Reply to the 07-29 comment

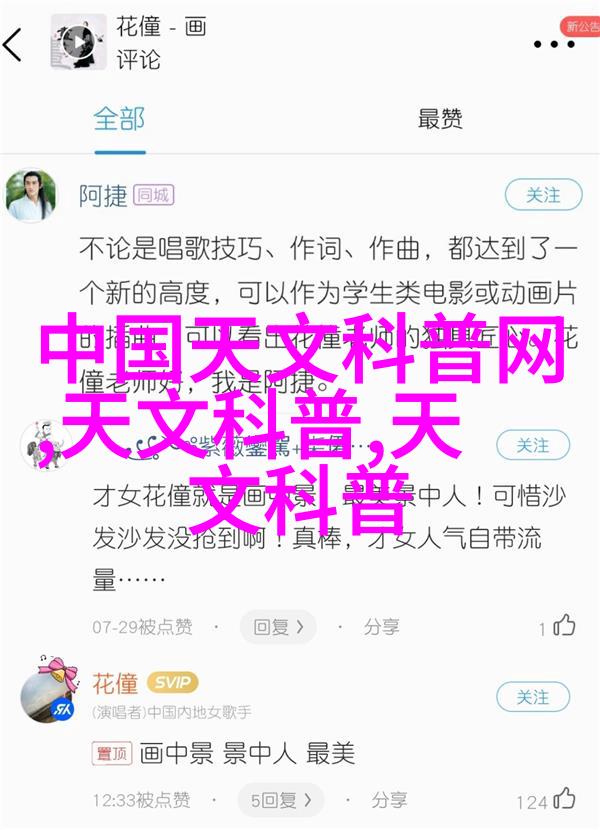click(278, 627)
